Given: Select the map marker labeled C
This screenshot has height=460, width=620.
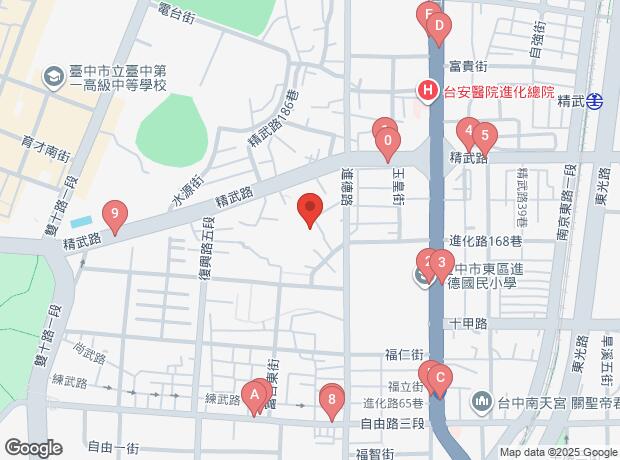Looking at the screenshot, I should tap(440, 378).
